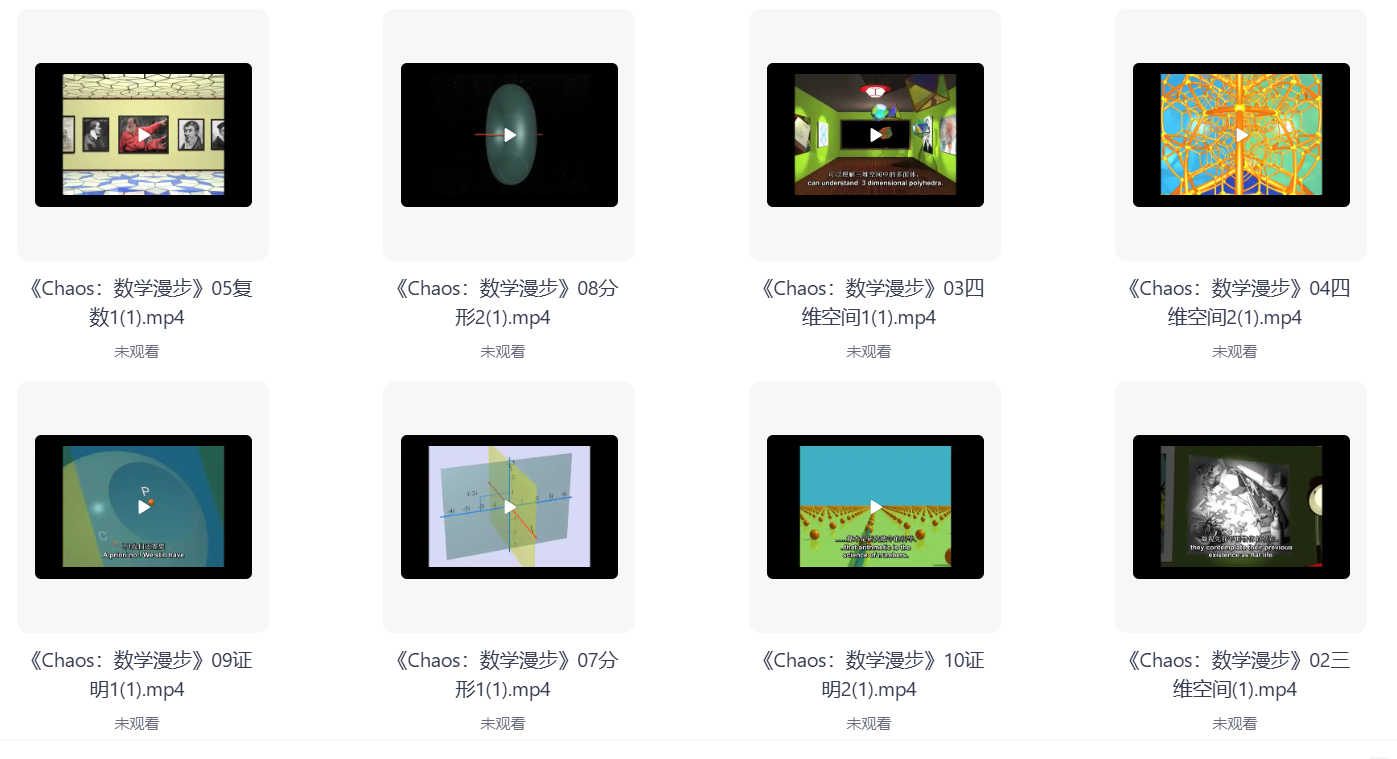Play 03四维空间1 video
Image resolution: width=1397 pixels, height=759 pixels.
[x=876, y=134]
